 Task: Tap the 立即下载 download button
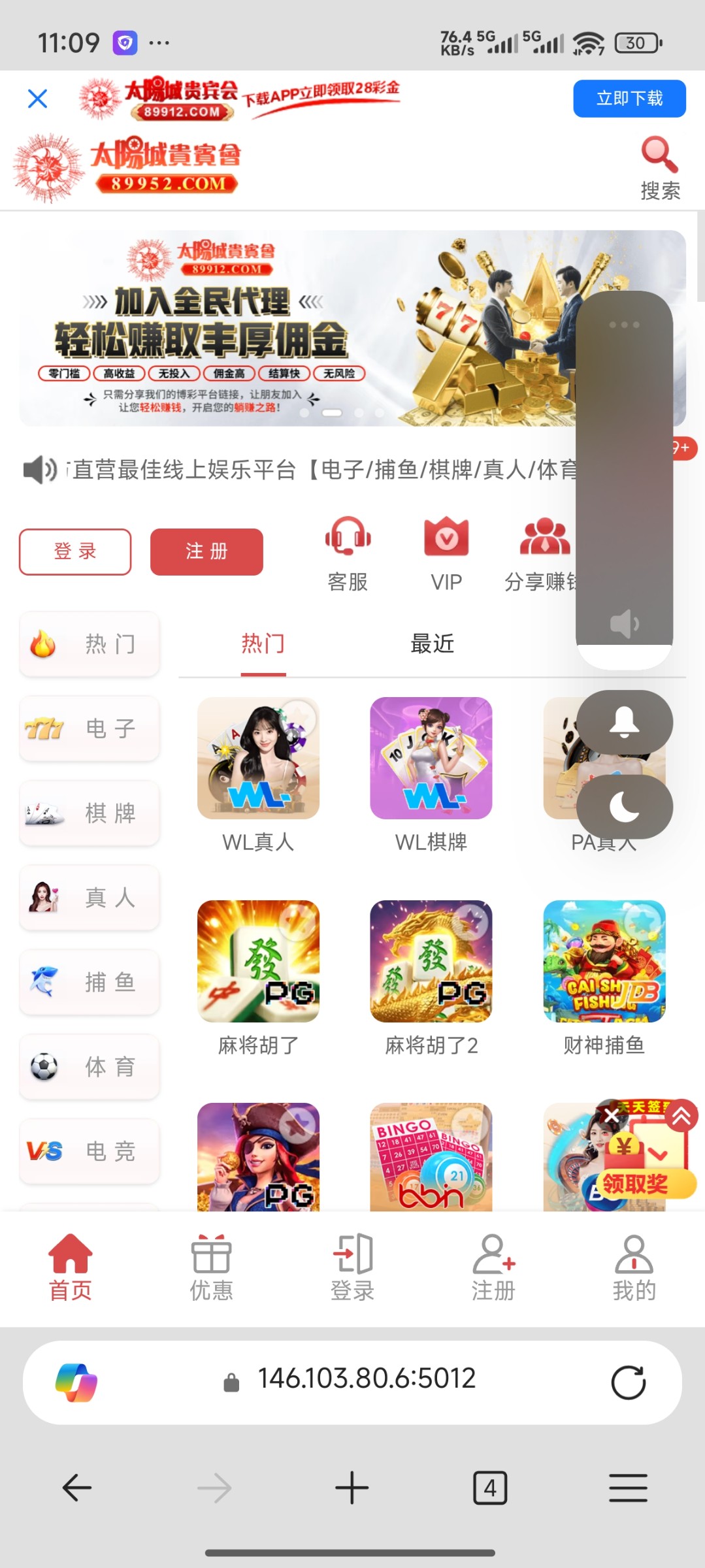click(x=629, y=99)
